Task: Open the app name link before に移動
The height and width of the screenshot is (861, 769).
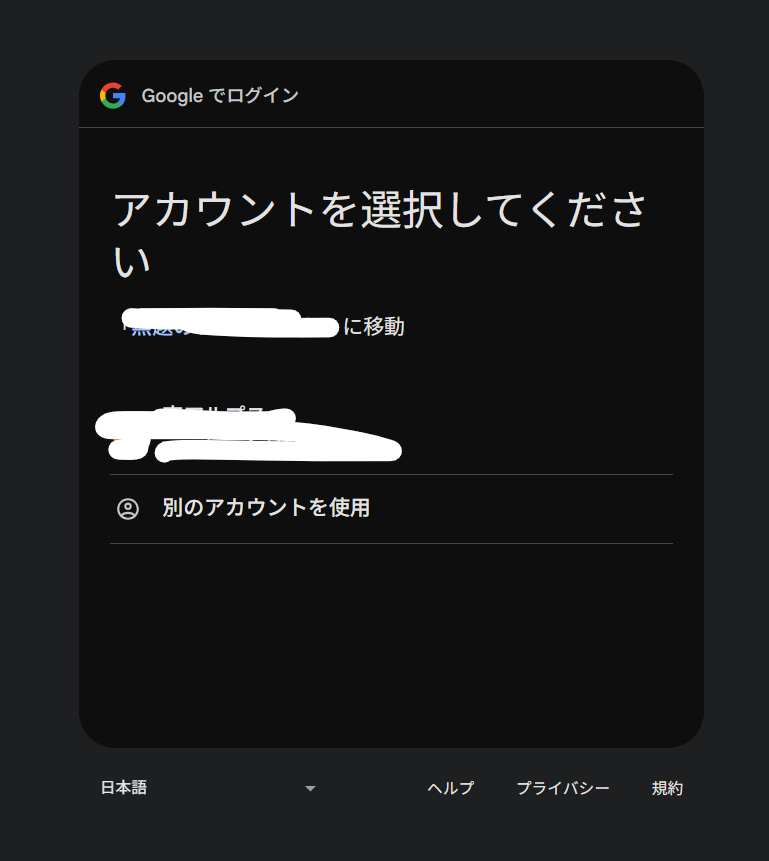Action: pos(230,326)
